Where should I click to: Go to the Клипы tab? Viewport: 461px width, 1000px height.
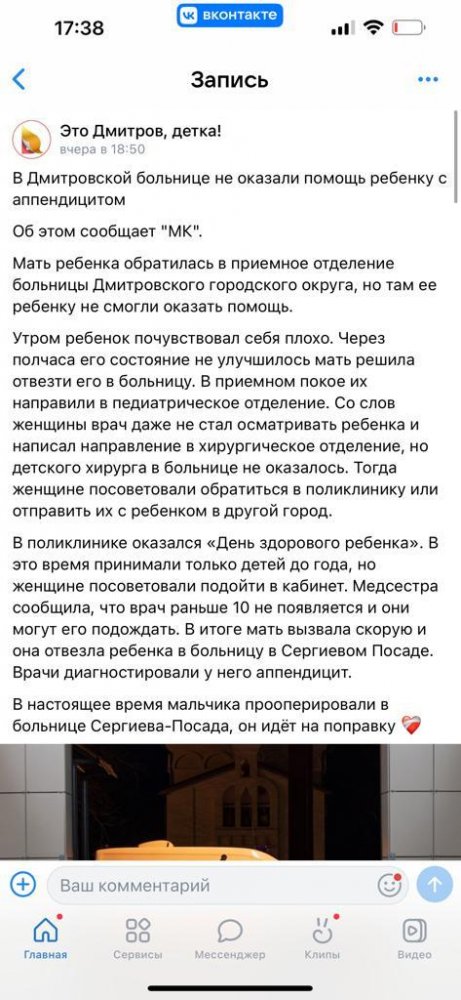(x=322, y=938)
